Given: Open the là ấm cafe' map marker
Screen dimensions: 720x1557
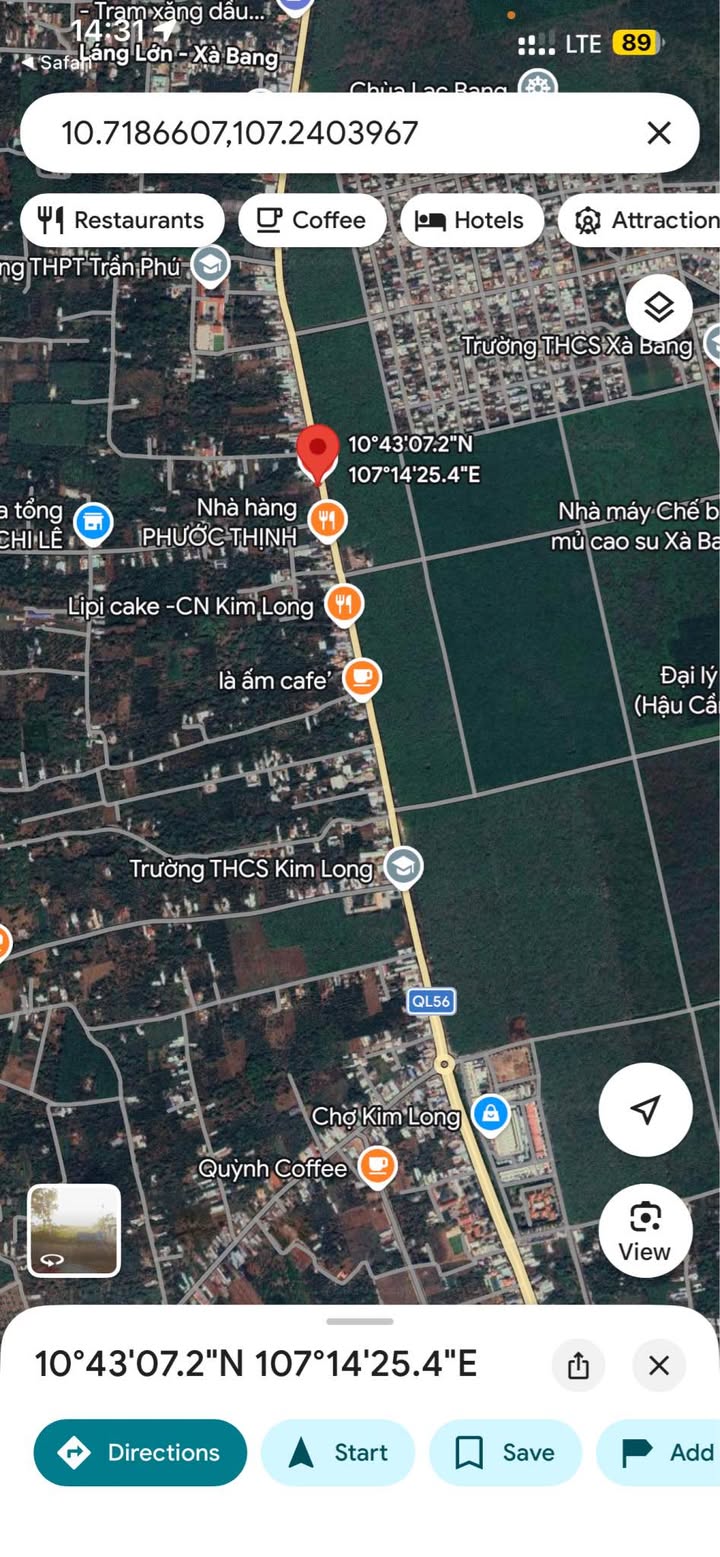Looking at the screenshot, I should pos(362,679).
